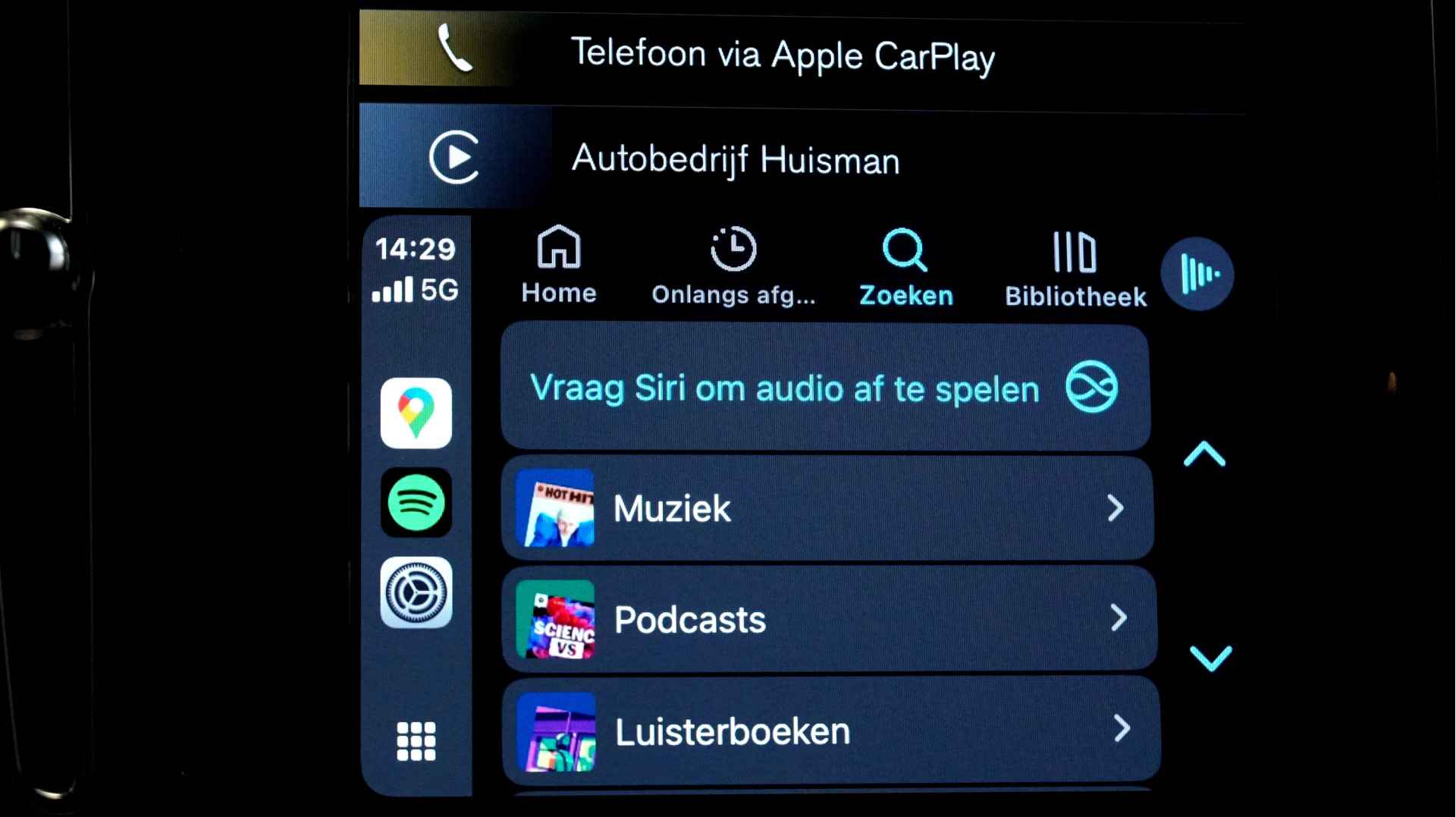1456x817 pixels.
Task: Open the Luisterboeken category
Action: (830, 731)
